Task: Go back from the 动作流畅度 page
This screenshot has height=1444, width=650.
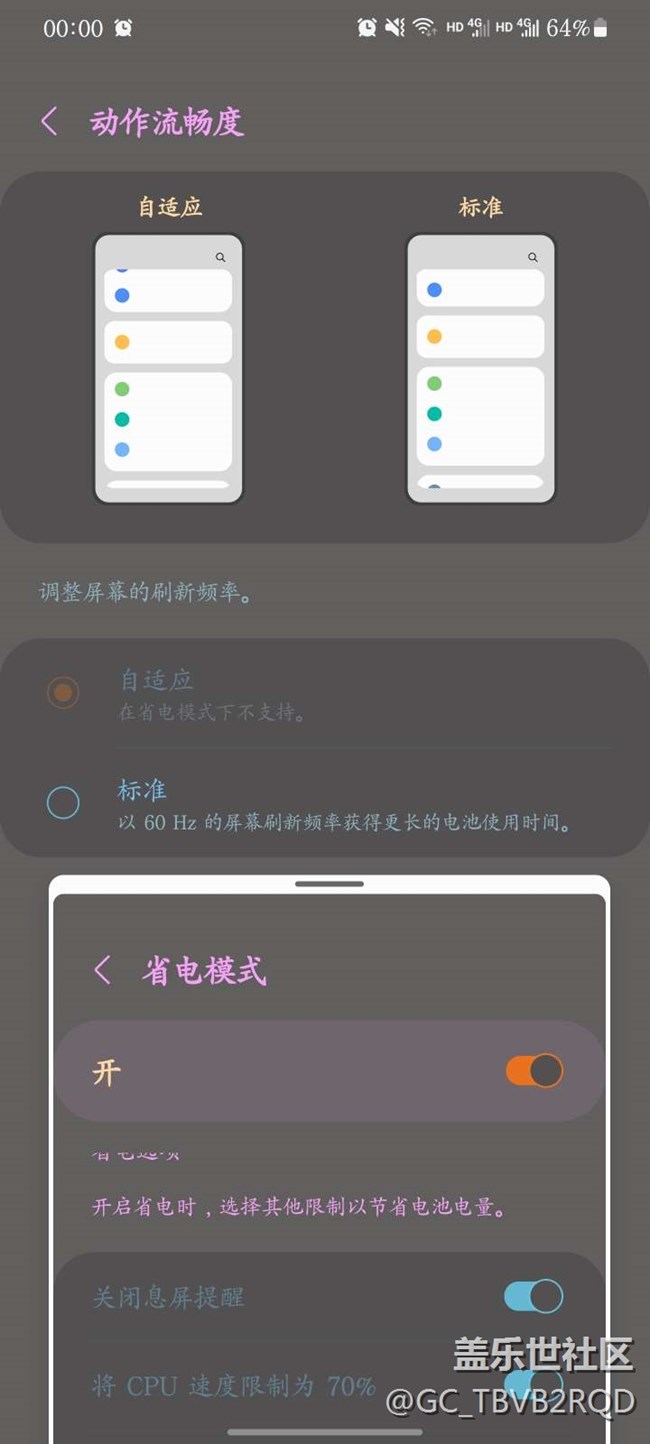Action: click(x=49, y=122)
